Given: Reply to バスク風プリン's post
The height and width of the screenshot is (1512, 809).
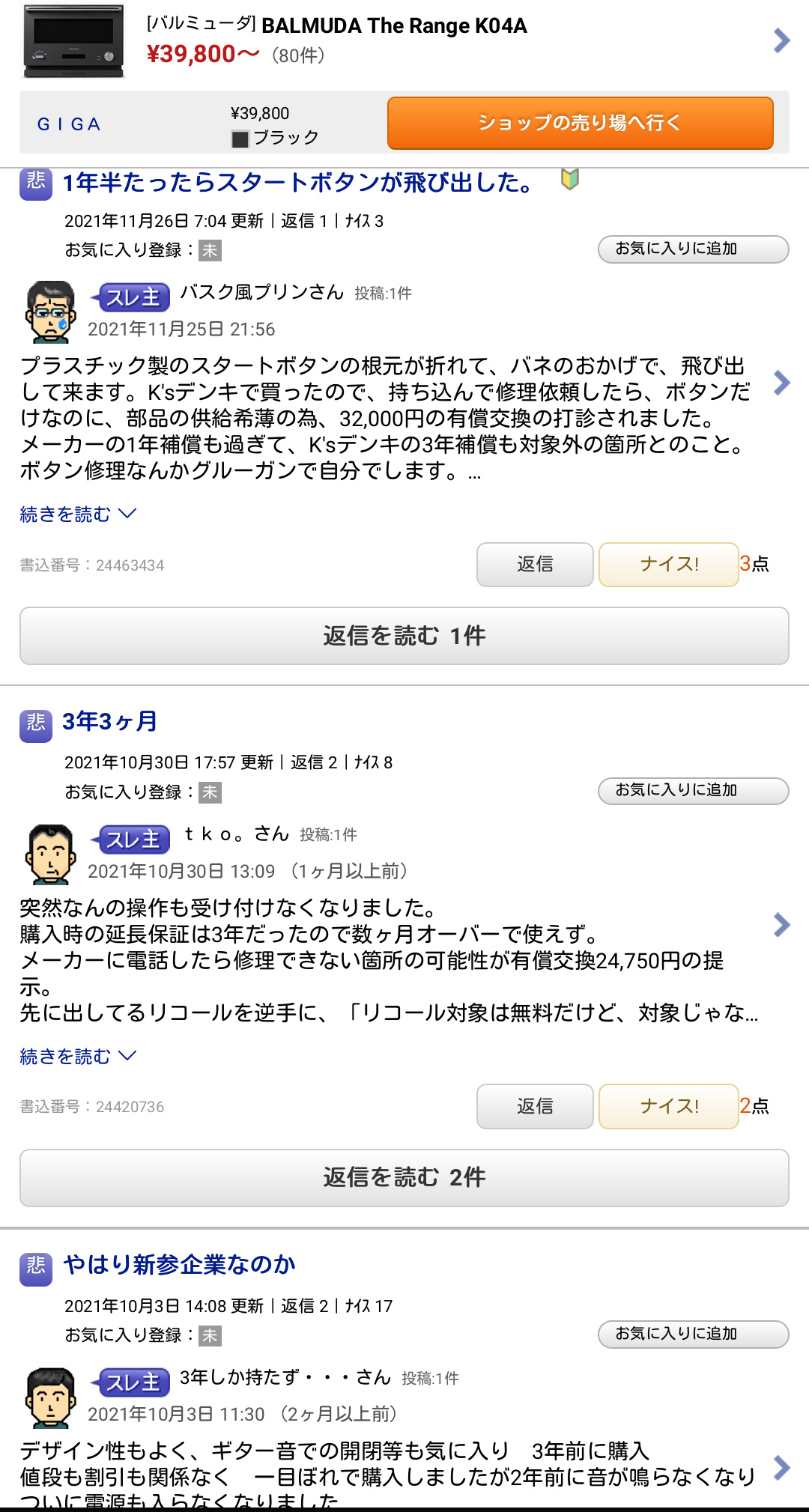Looking at the screenshot, I should pyautogui.click(x=535, y=565).
